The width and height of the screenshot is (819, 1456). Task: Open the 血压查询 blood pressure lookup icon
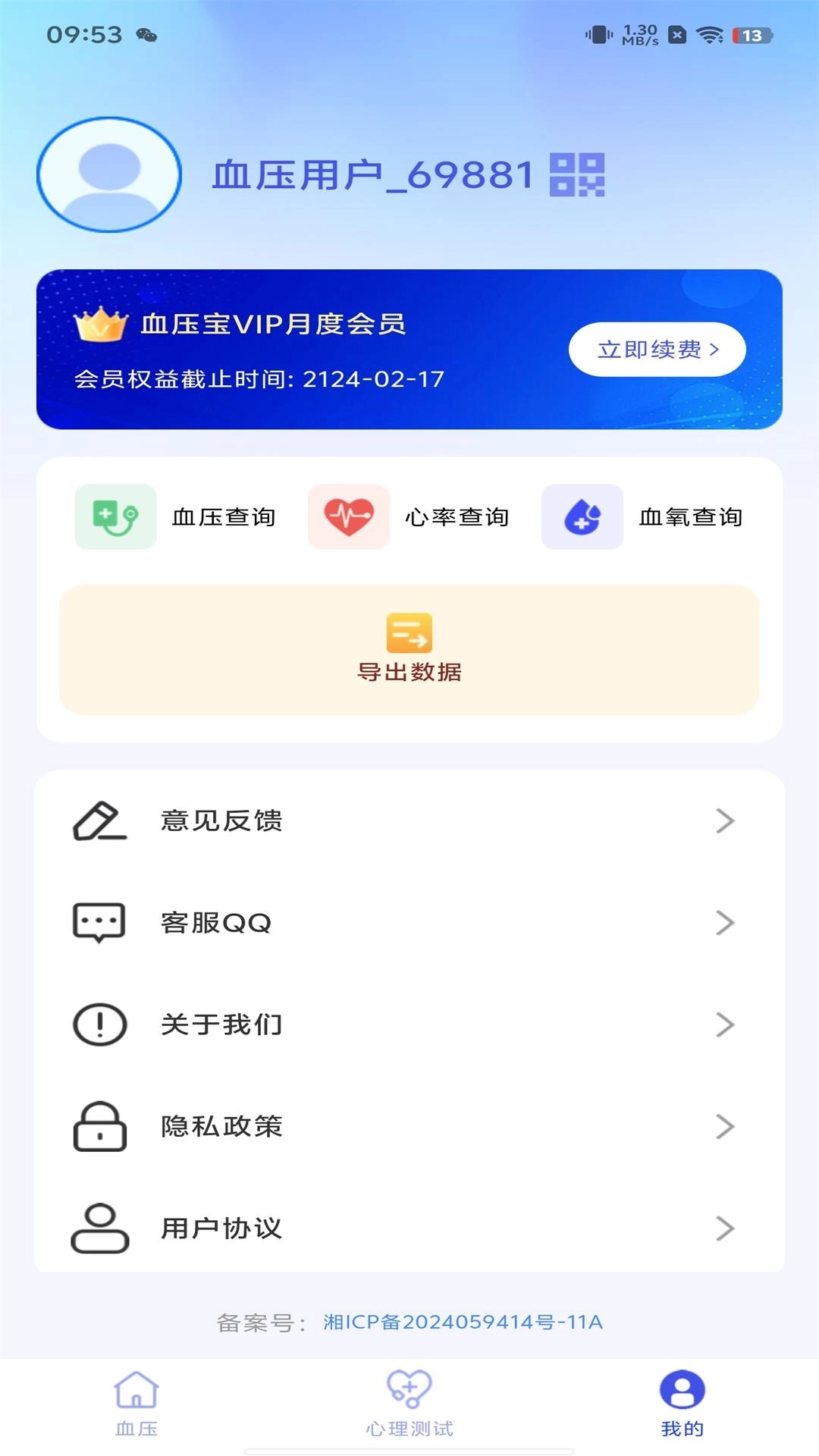click(115, 518)
